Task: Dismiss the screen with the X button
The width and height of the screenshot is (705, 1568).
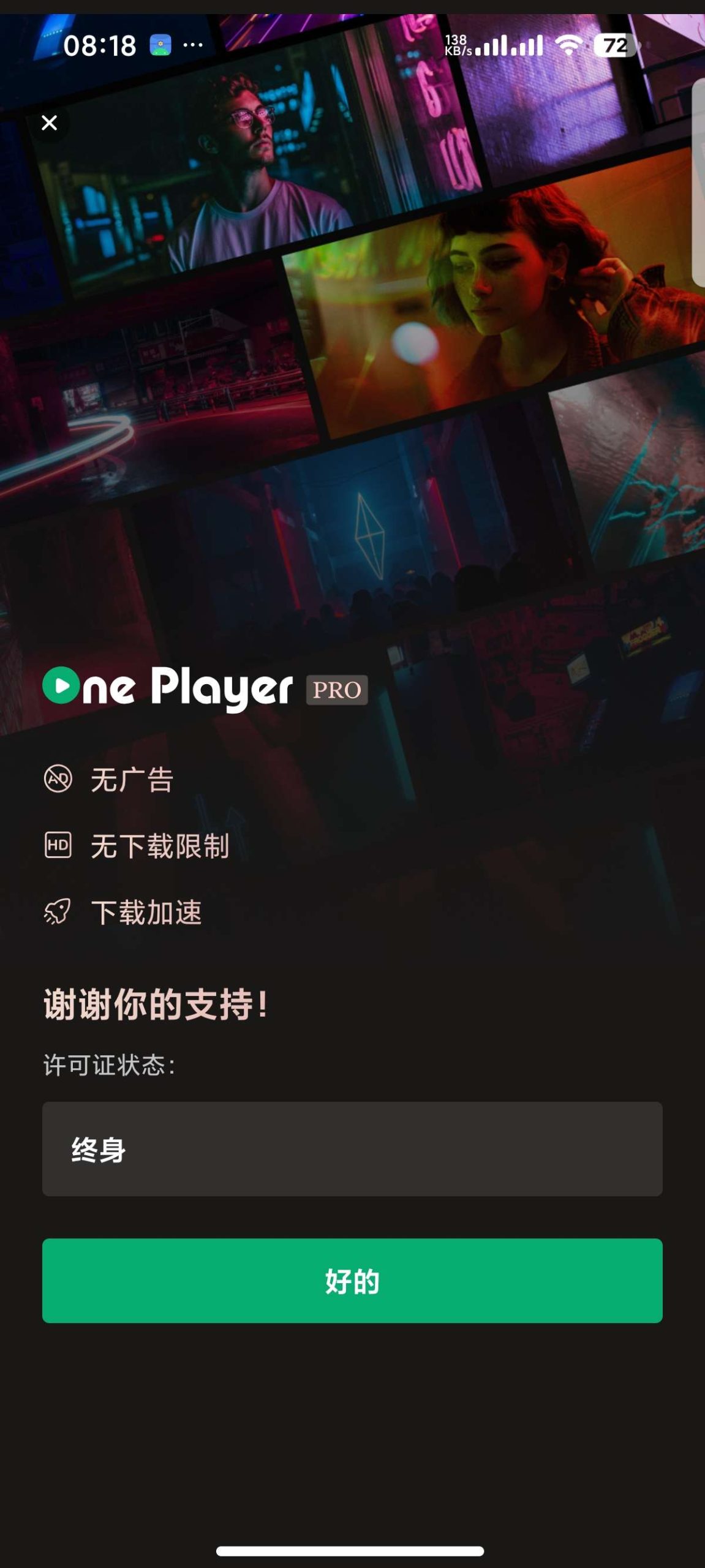Action: tap(51, 123)
